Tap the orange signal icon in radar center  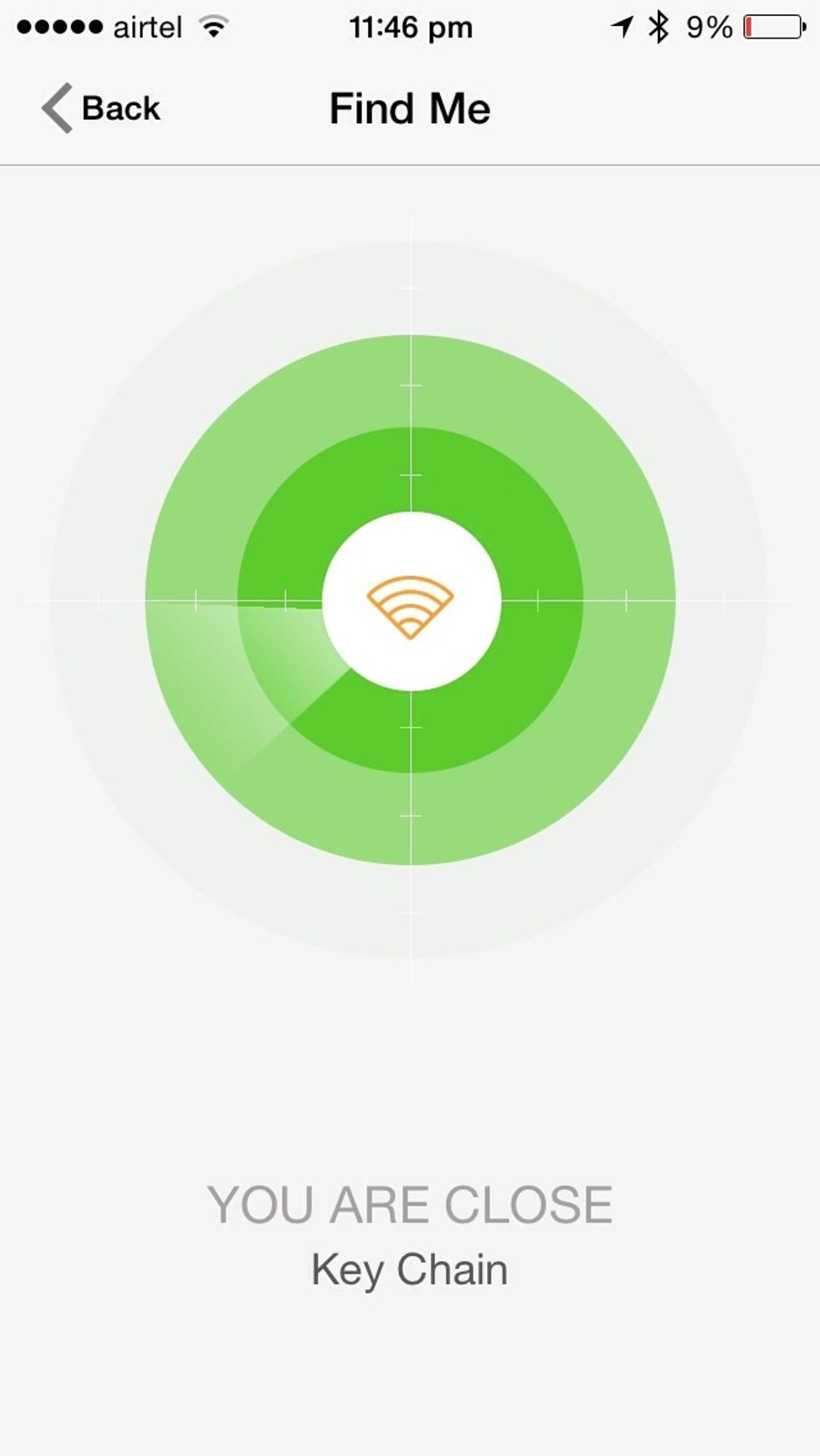coord(410,605)
